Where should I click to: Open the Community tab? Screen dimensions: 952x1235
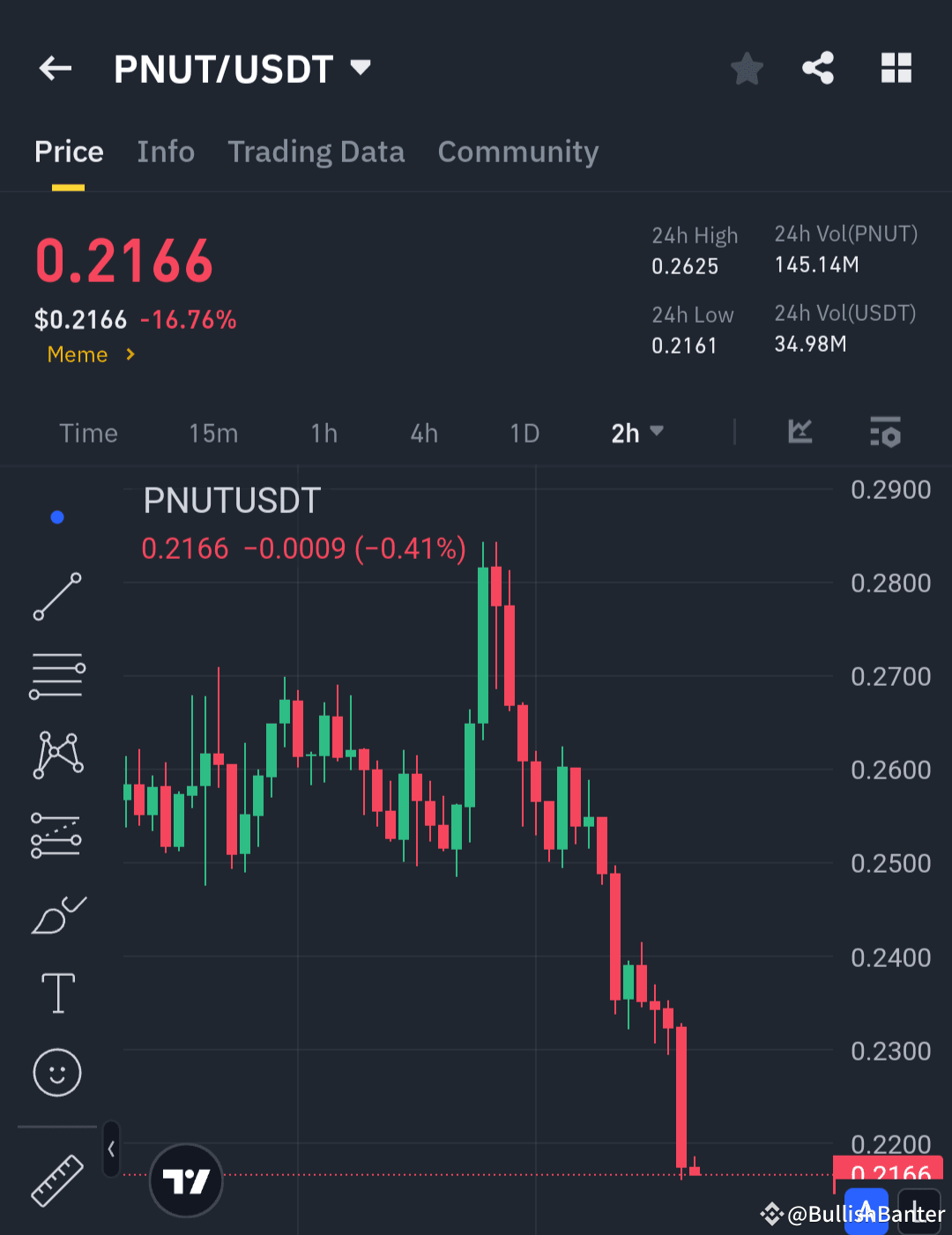coord(517,152)
